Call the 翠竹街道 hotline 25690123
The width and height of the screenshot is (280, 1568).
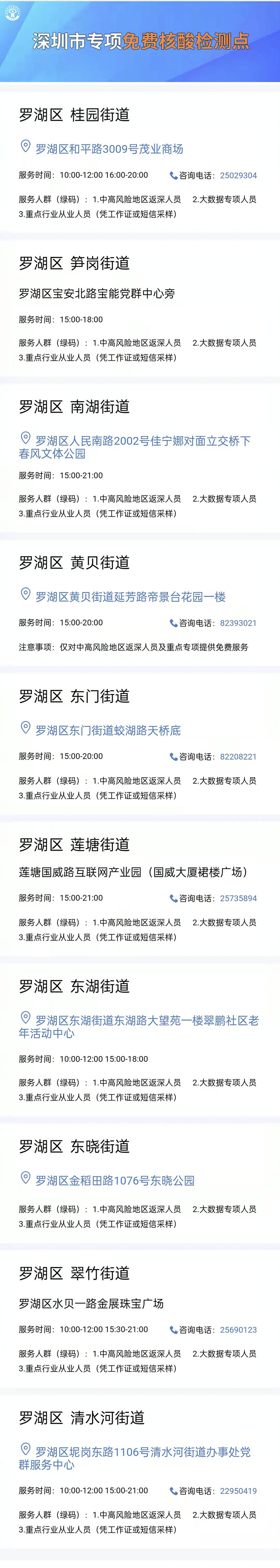pyautogui.click(x=237, y=1329)
